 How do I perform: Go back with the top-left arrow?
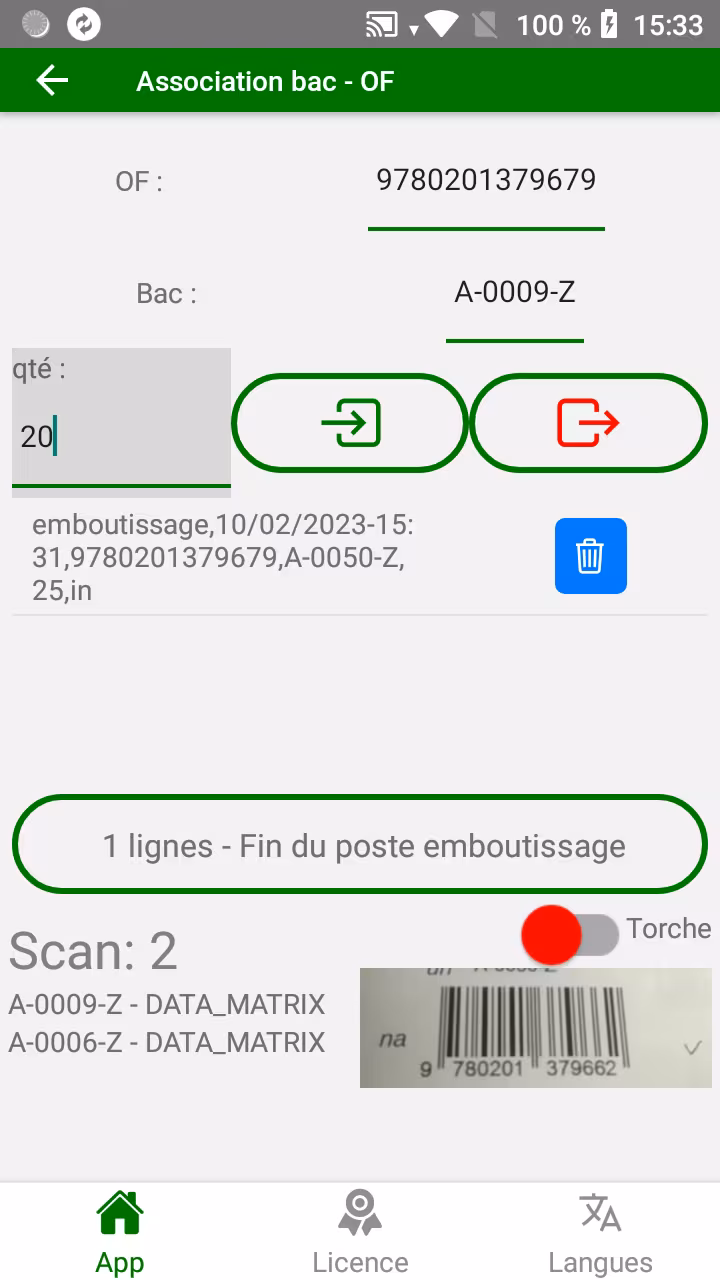(52, 81)
